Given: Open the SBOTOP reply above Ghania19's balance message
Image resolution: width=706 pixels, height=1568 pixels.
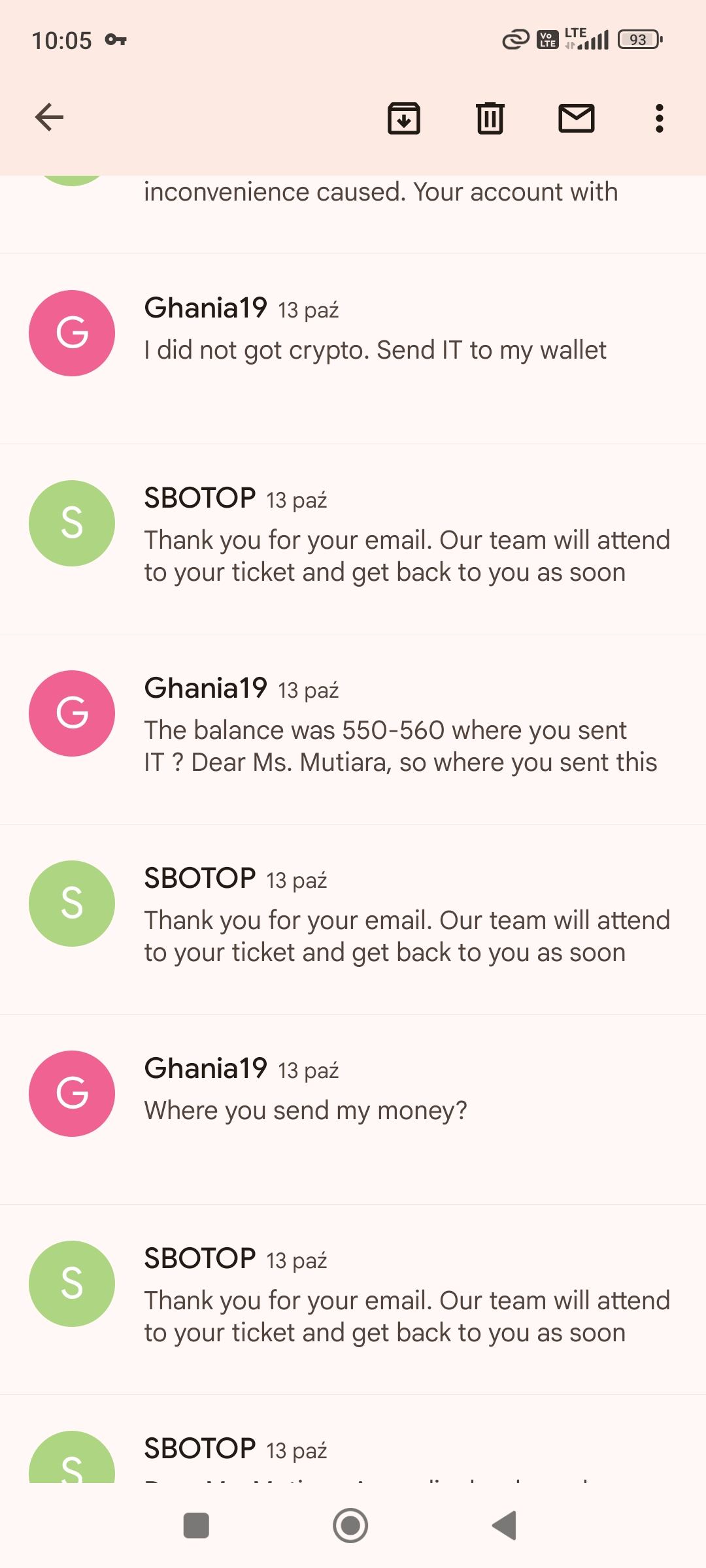Looking at the screenshot, I should point(353,539).
